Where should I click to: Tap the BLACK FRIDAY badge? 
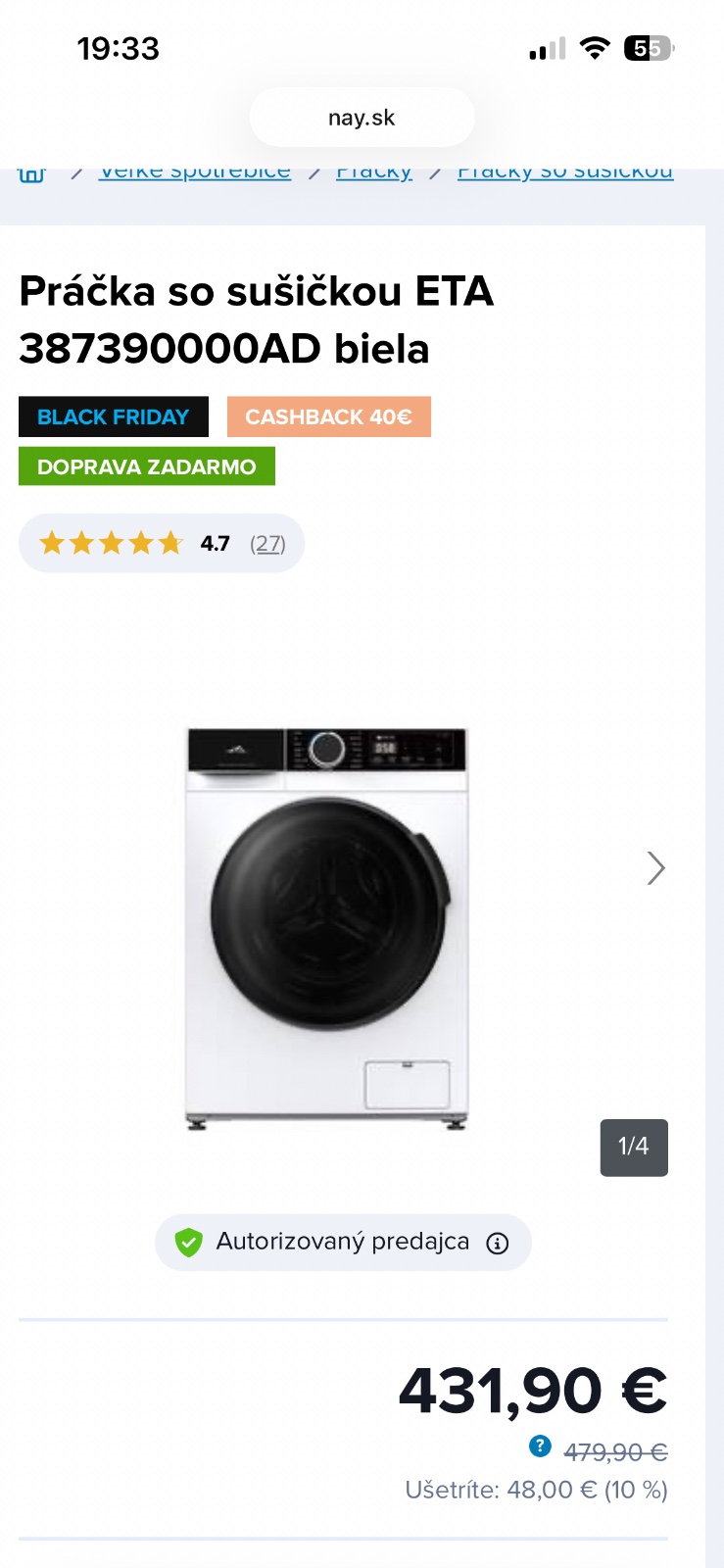point(114,416)
